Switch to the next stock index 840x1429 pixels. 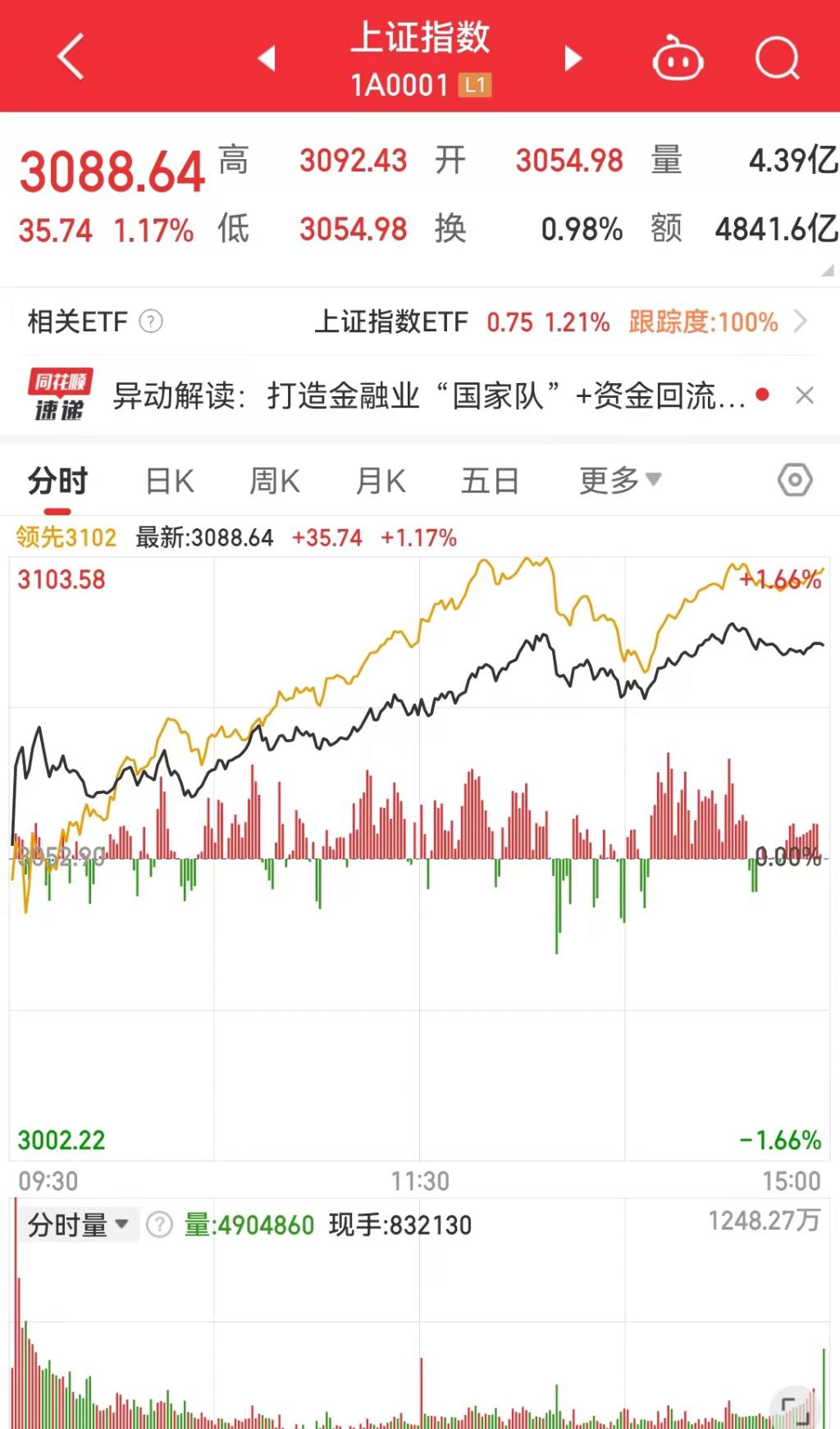[573, 58]
